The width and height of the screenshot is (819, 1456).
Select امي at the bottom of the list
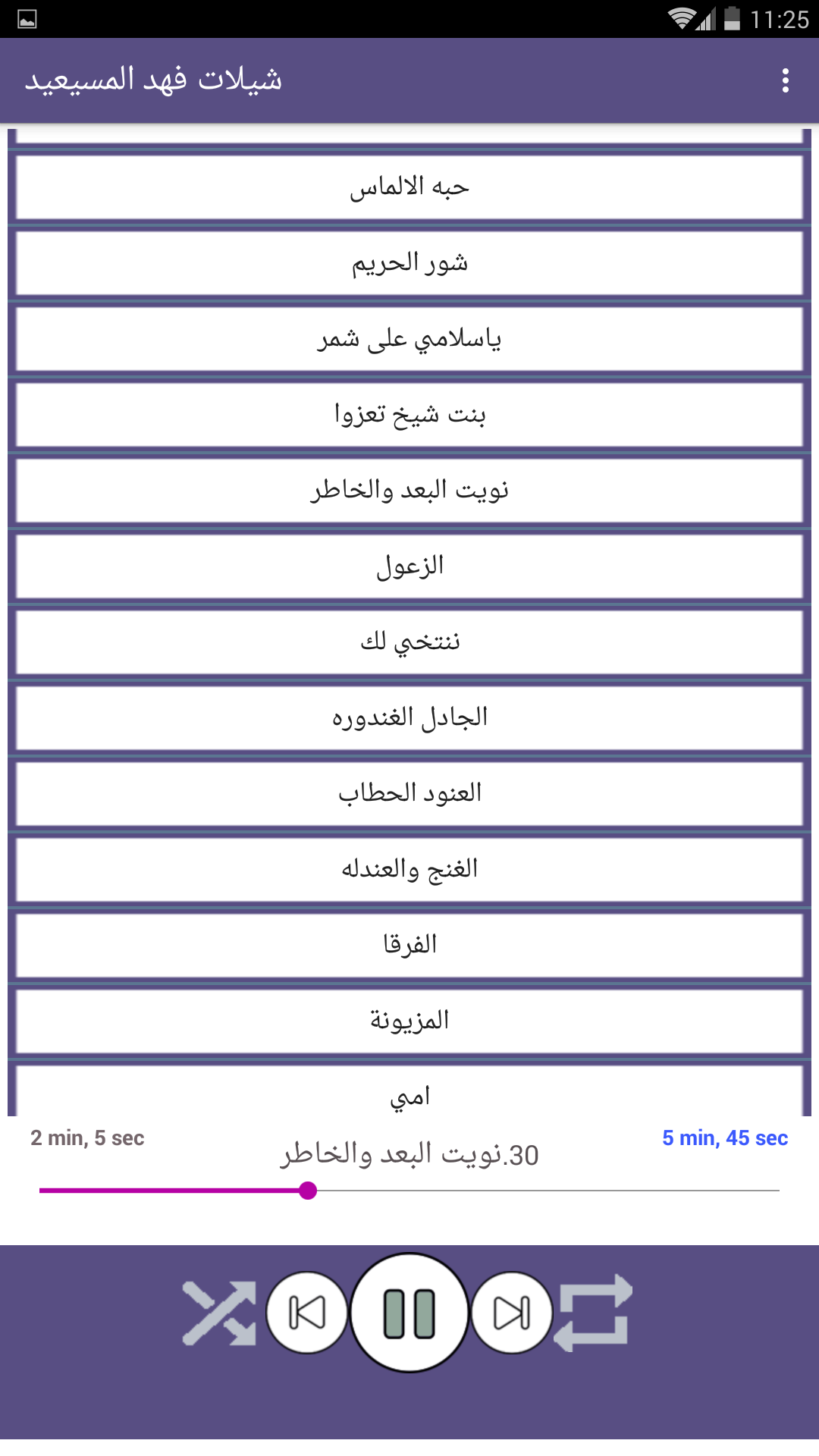(409, 1094)
